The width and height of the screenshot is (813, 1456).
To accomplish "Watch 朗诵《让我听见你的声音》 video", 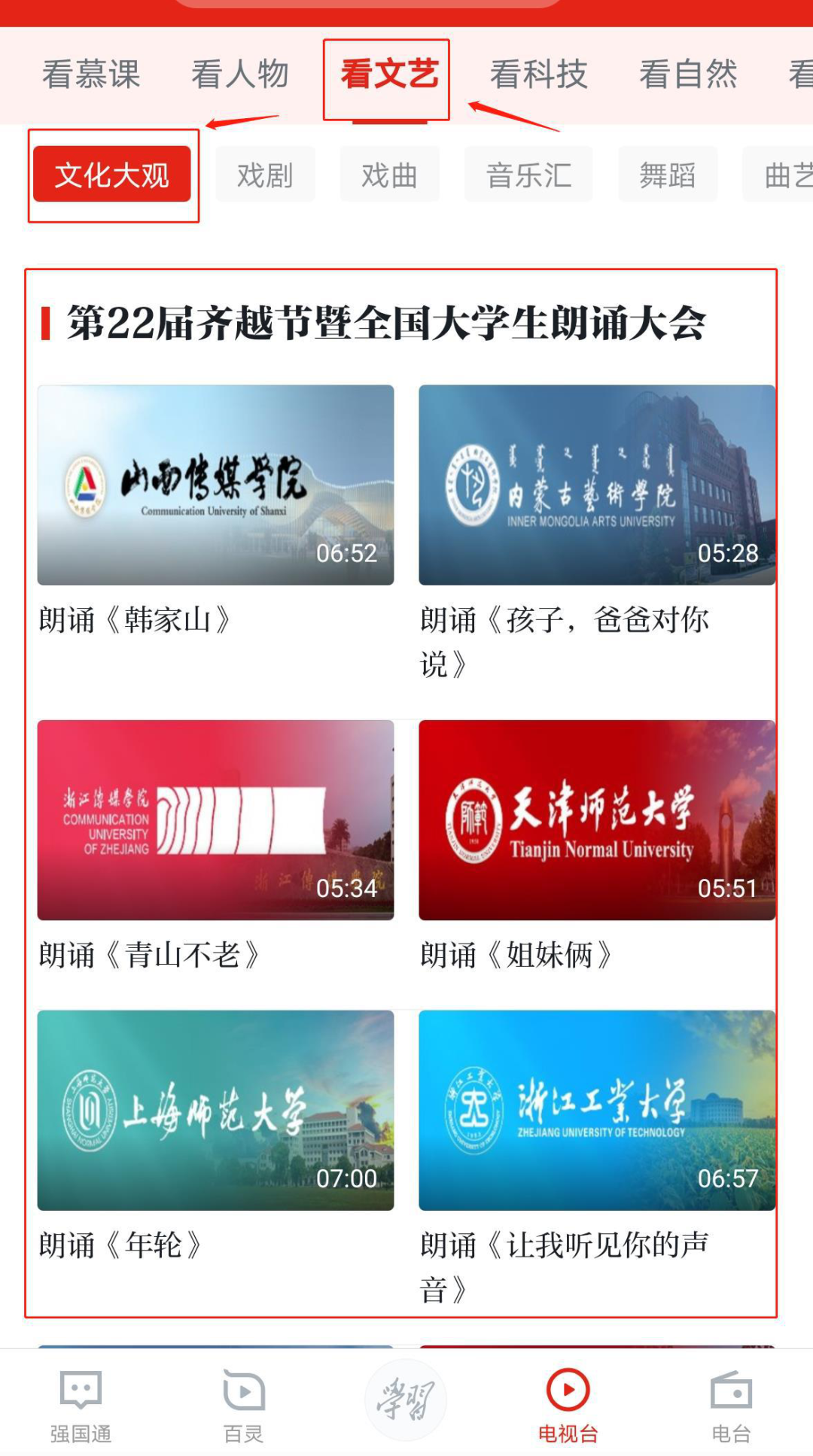I will point(596,1110).
